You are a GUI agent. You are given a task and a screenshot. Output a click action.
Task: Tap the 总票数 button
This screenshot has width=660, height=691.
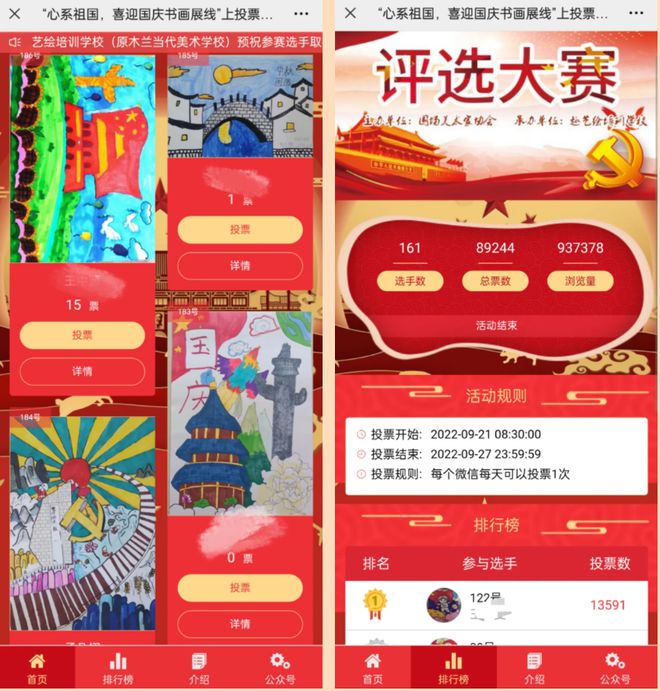click(x=495, y=281)
